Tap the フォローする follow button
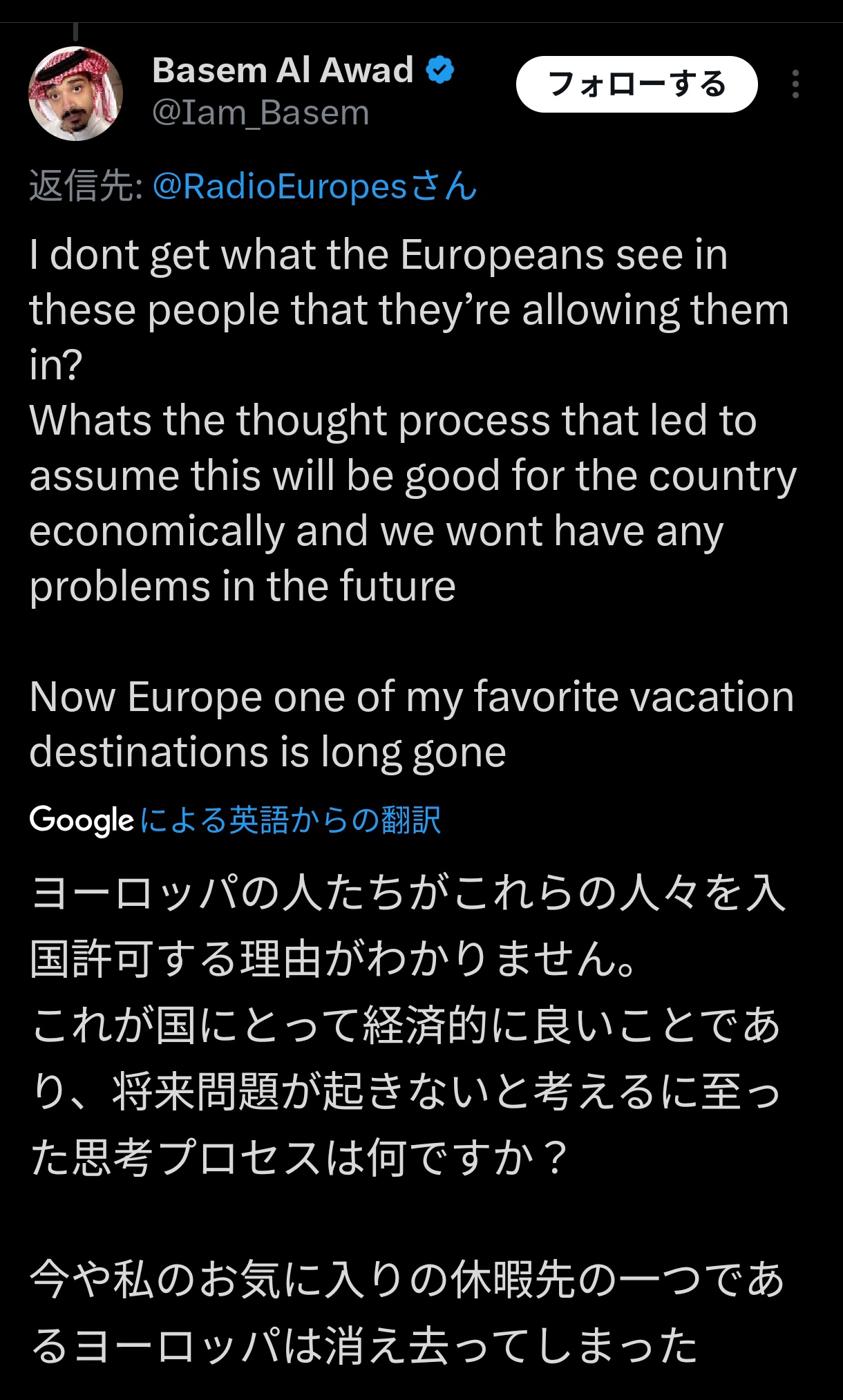843x1400 pixels. click(636, 84)
